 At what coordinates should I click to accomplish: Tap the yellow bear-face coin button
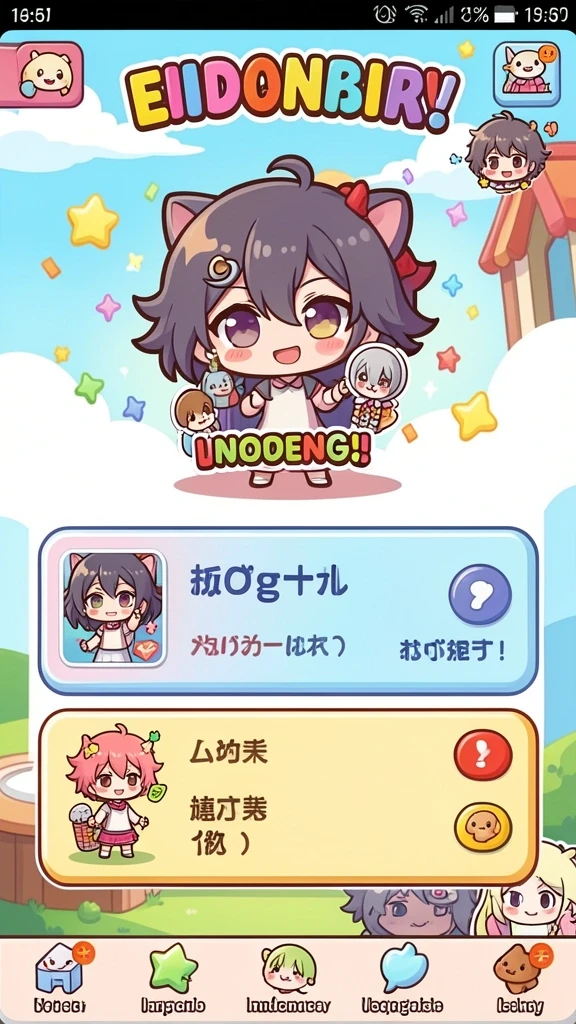pyautogui.click(x=483, y=827)
